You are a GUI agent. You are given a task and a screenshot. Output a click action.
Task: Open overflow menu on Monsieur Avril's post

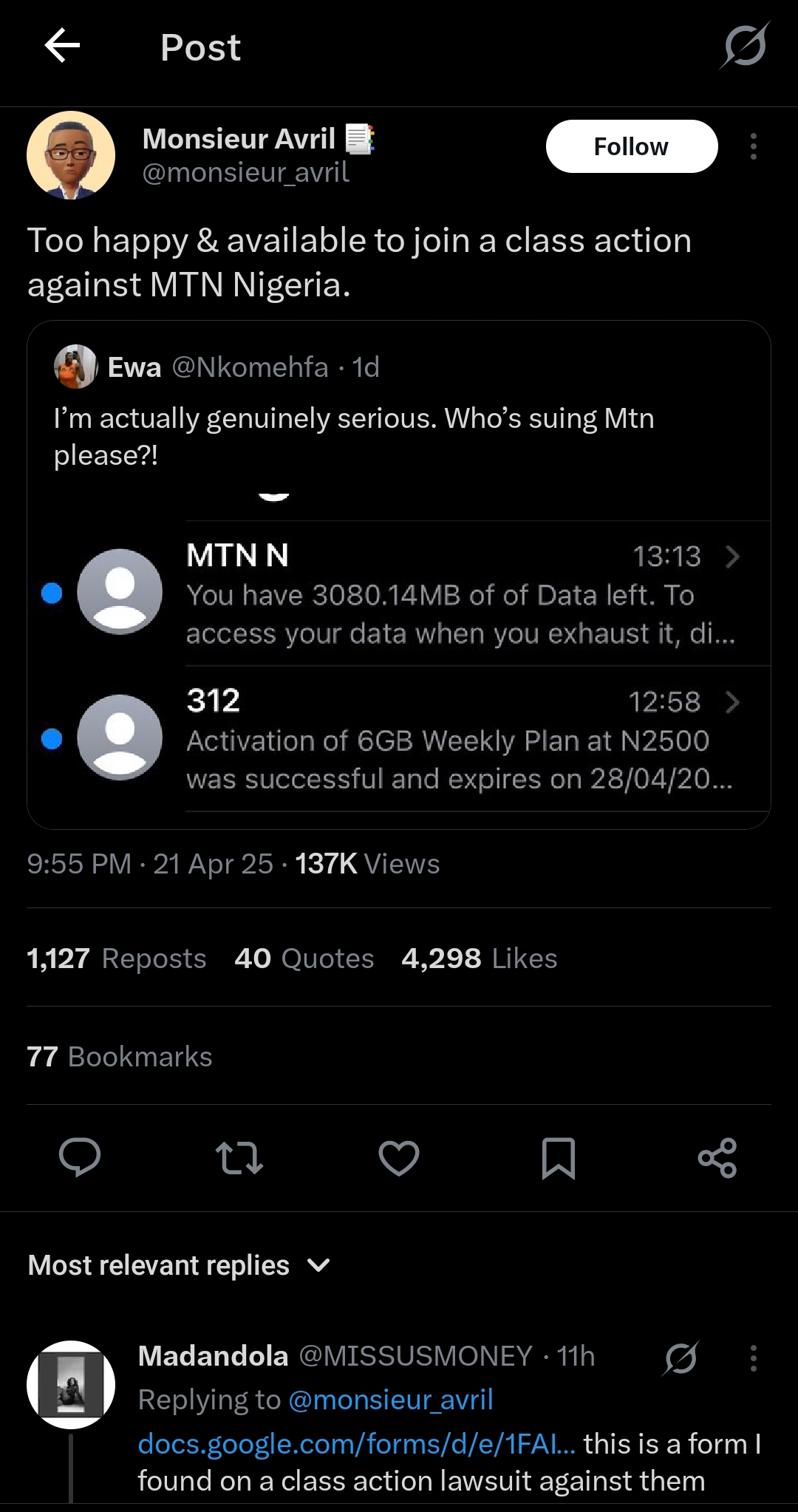[x=753, y=146]
